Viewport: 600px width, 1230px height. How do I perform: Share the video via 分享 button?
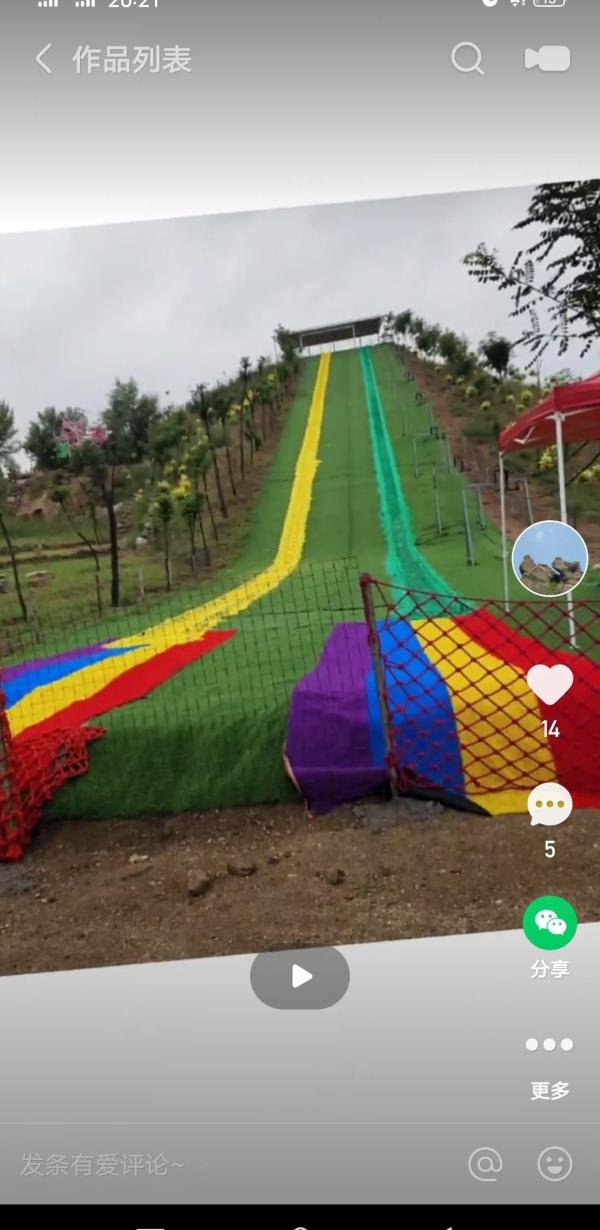[550, 923]
